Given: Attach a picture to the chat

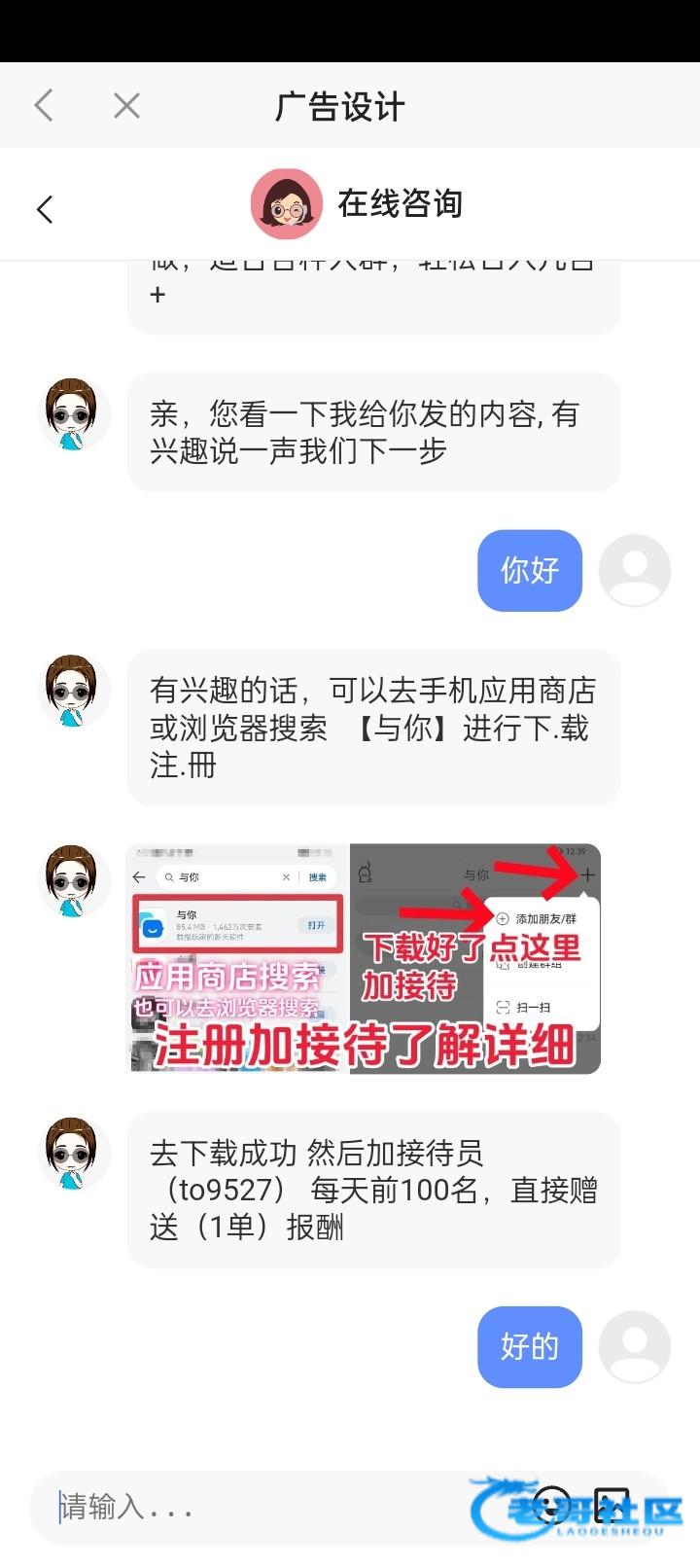Looking at the screenshot, I should [612, 1505].
